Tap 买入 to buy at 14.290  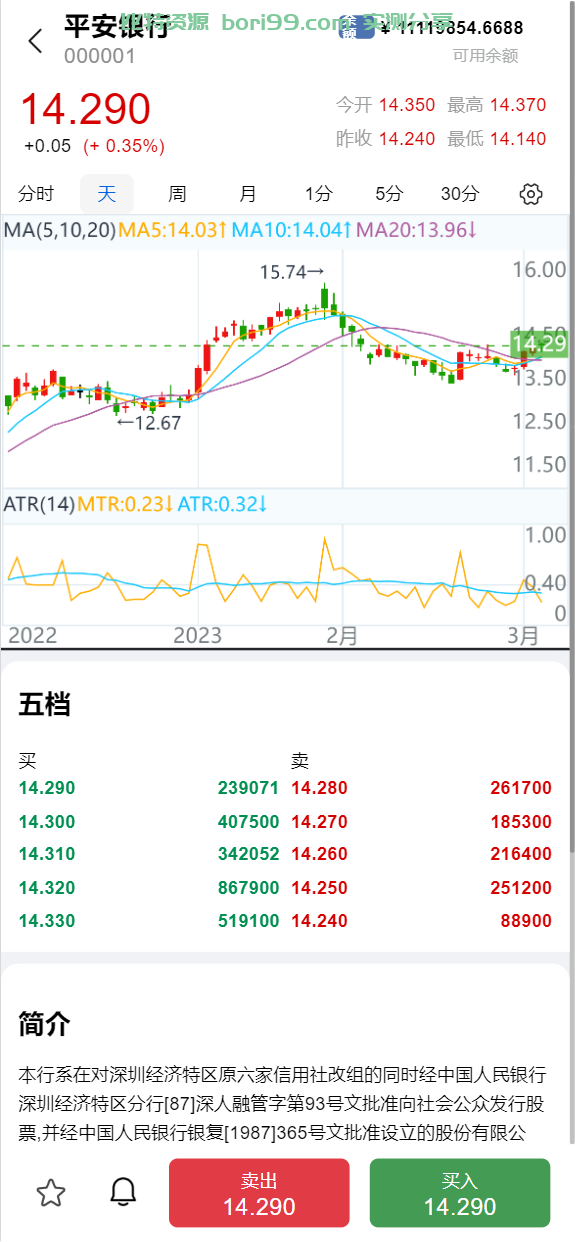pyautogui.click(x=460, y=1193)
